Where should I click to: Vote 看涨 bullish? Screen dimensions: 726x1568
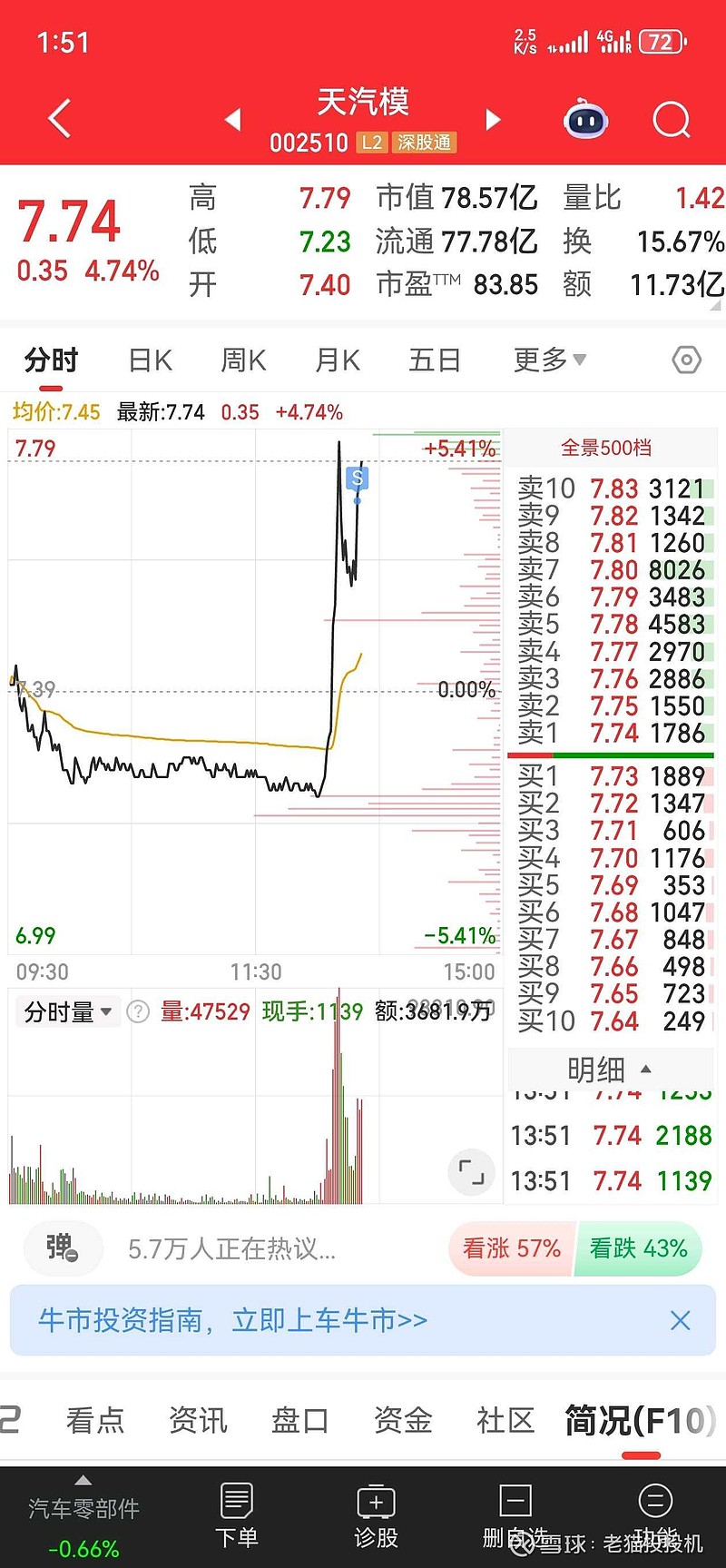pos(512,1248)
